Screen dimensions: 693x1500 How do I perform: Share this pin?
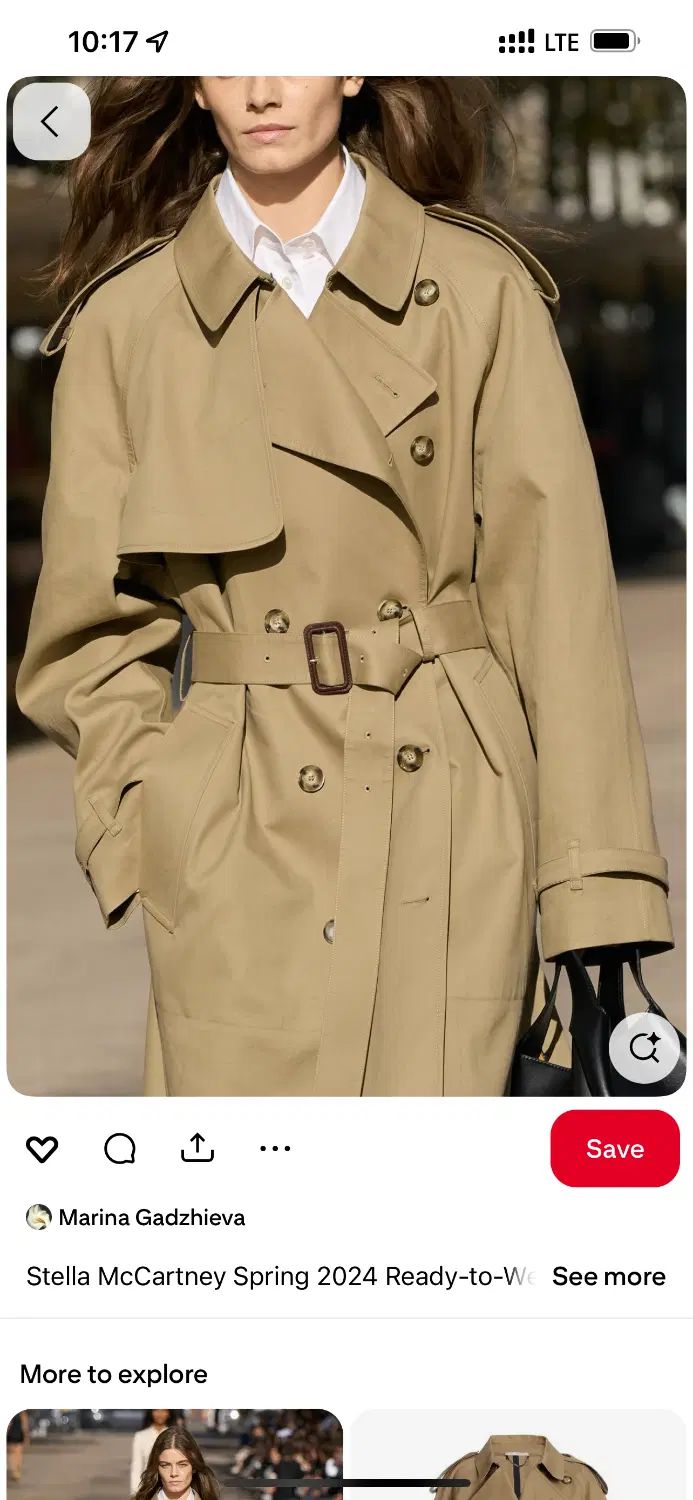pyautogui.click(x=198, y=1148)
